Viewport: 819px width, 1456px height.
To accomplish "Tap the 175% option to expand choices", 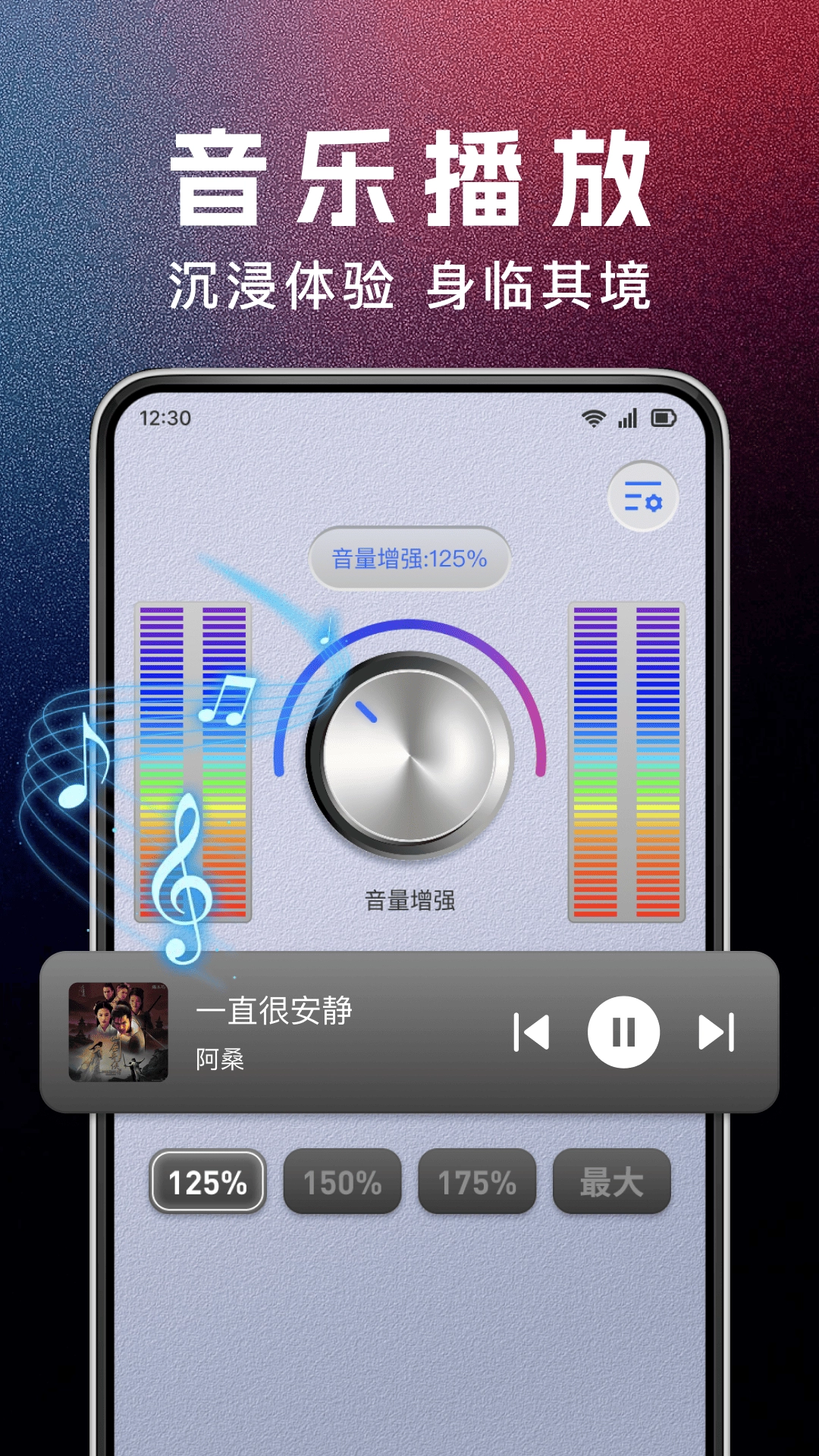I will click(x=477, y=1180).
